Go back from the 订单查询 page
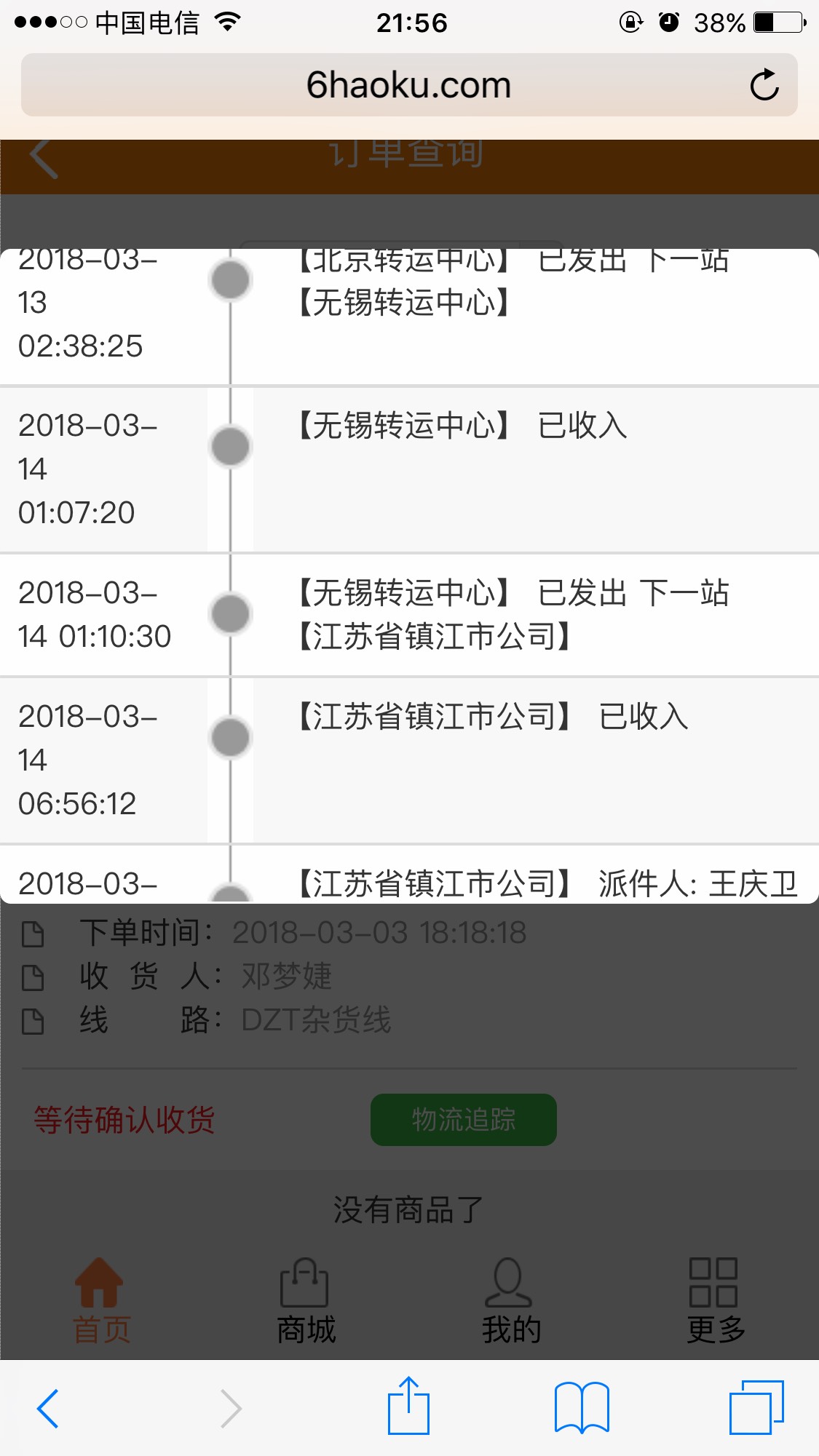 [44, 158]
